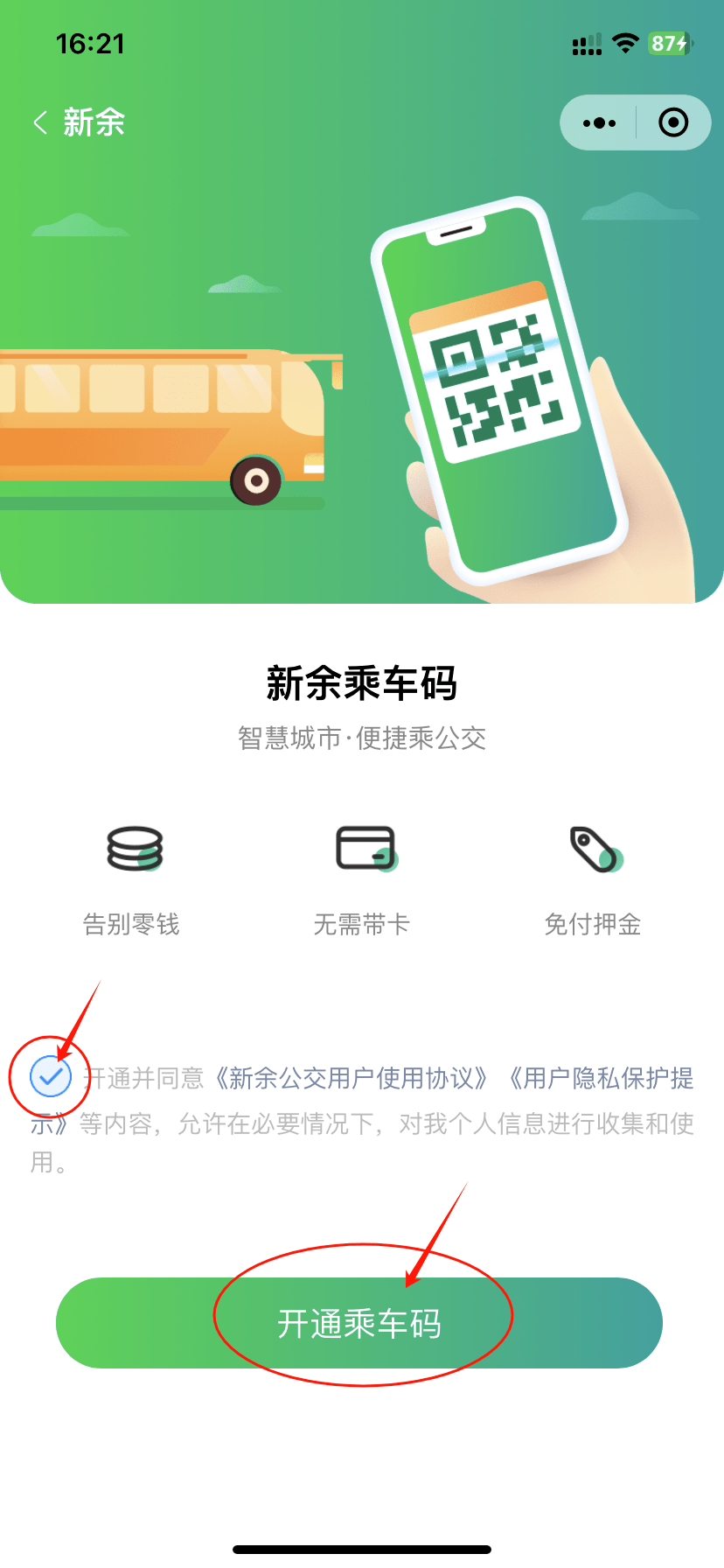Tap the circular close capsule icon
The image size is (724, 1568).
point(673,122)
